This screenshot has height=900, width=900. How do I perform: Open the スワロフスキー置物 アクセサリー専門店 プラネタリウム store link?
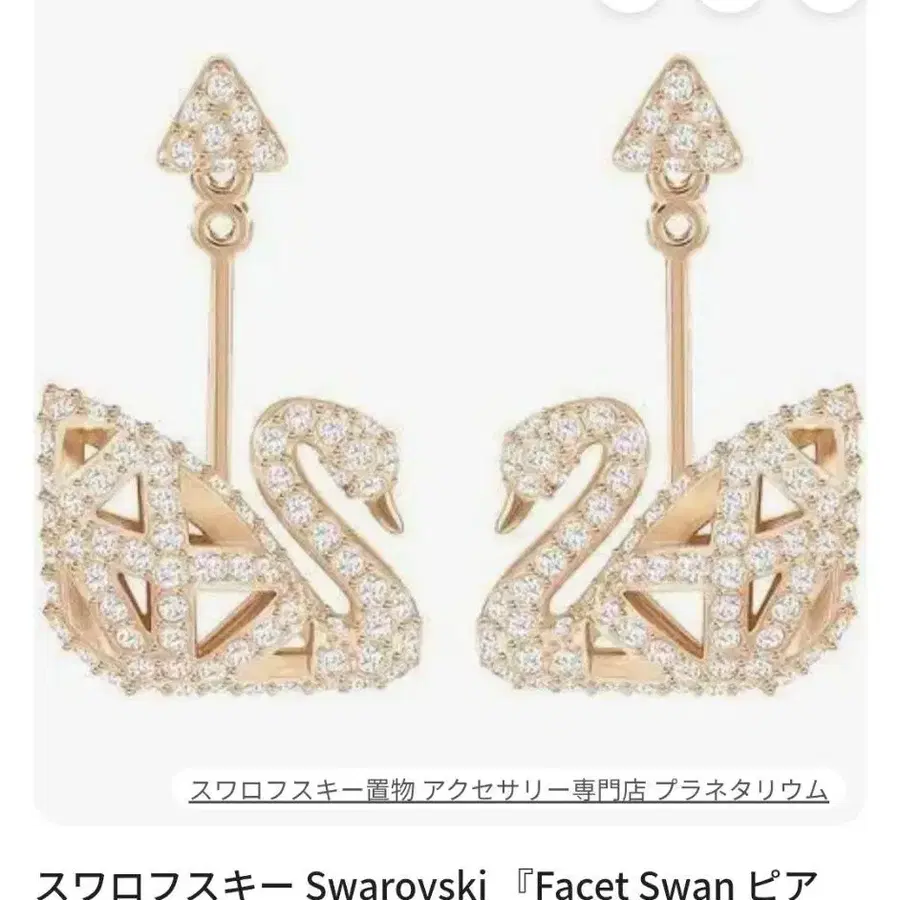[x=509, y=790]
